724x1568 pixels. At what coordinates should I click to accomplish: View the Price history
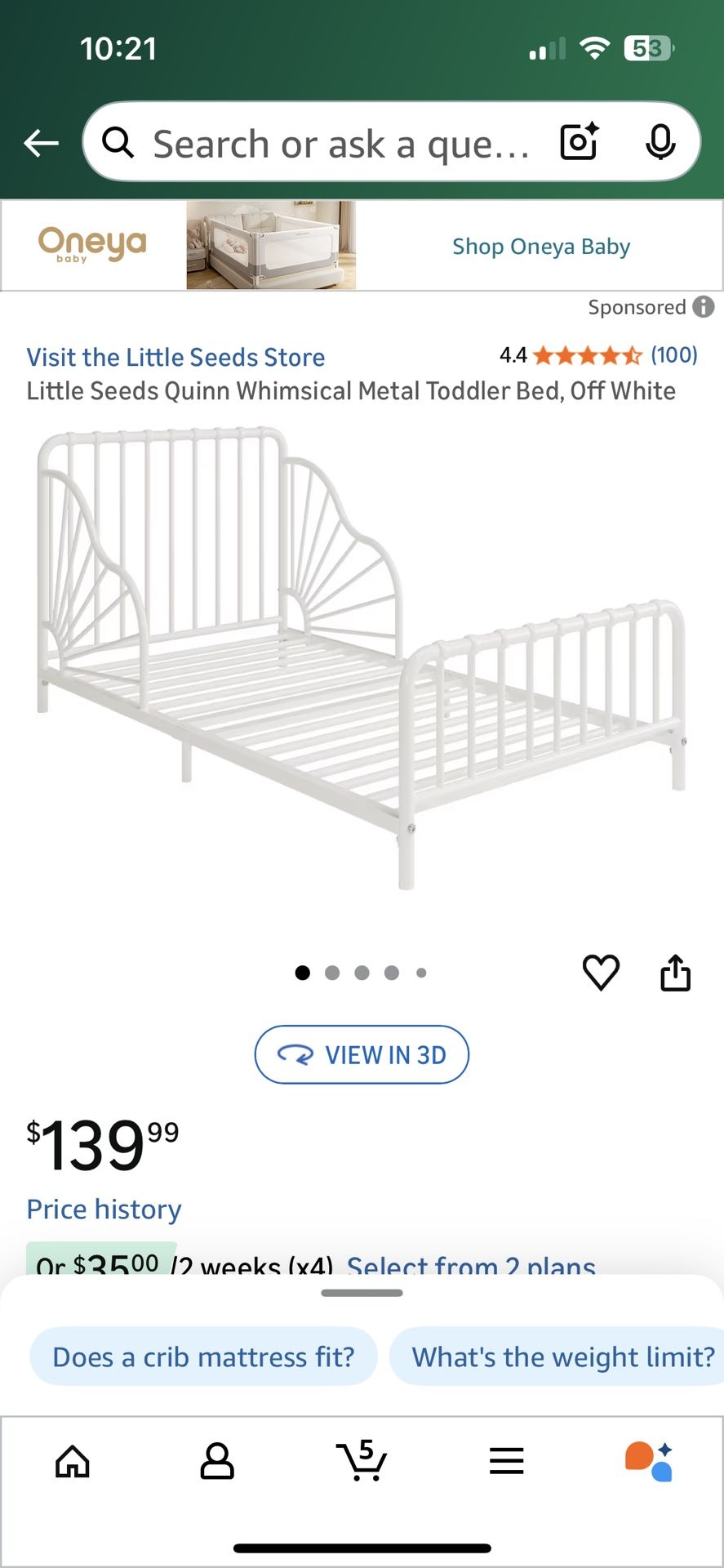coord(104,1209)
